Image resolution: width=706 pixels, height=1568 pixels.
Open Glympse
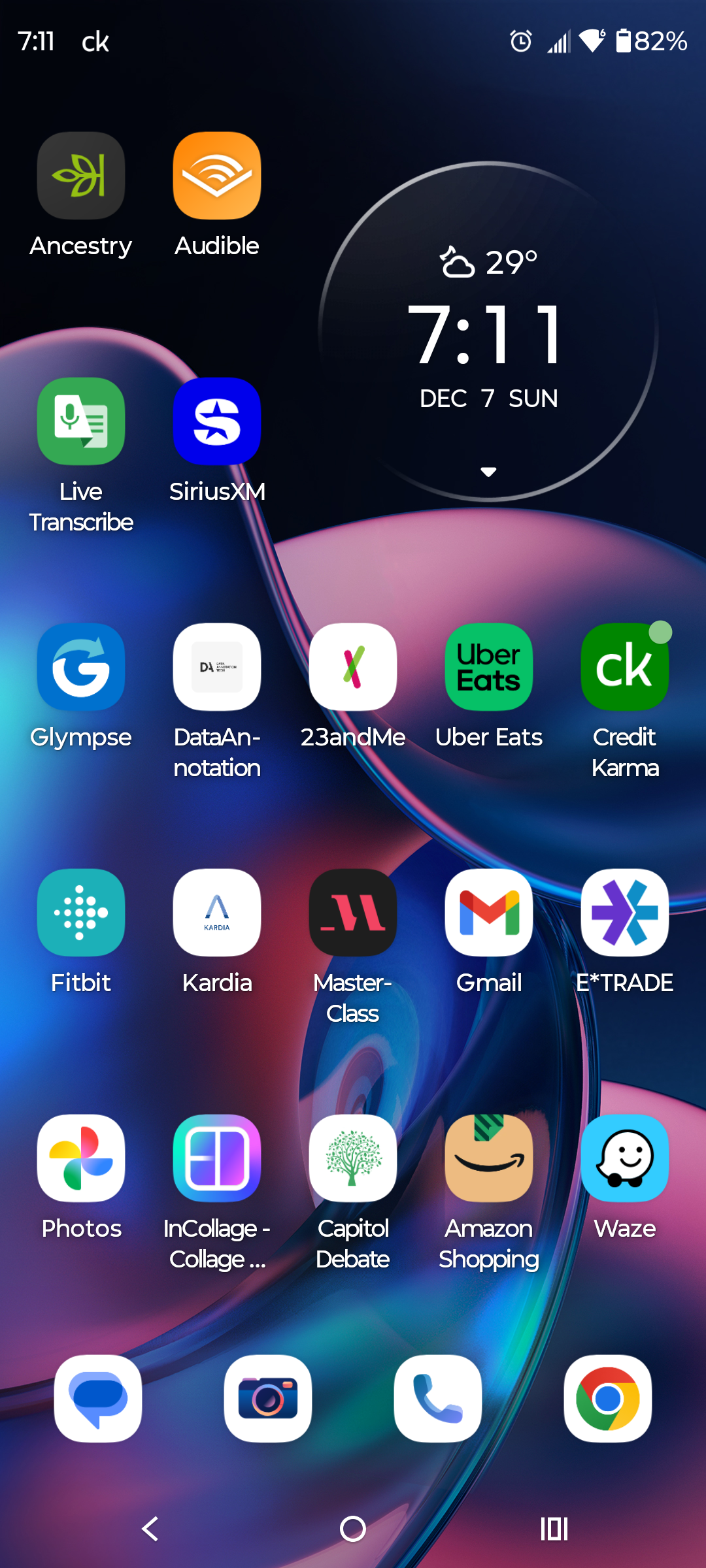coord(81,667)
